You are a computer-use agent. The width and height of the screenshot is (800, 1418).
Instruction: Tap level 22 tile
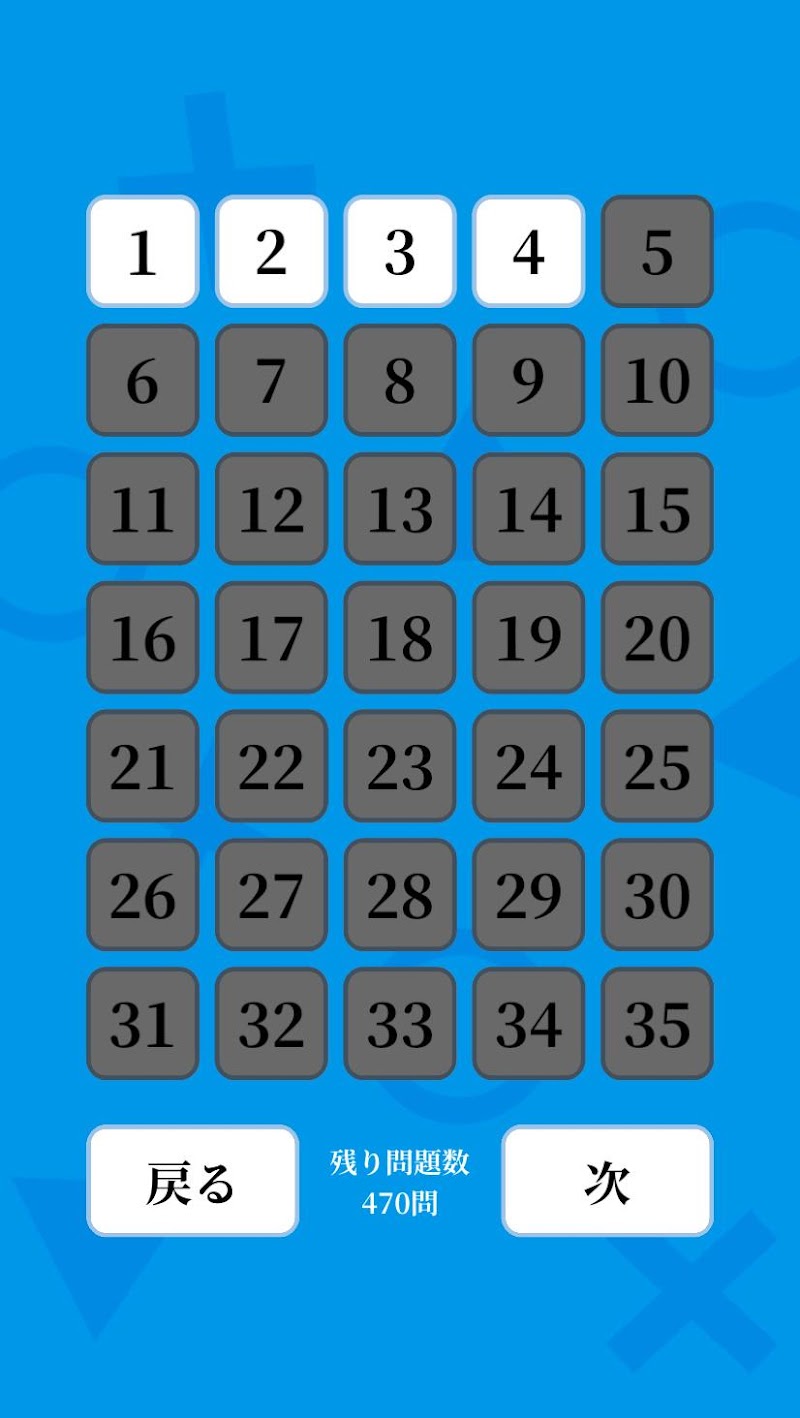pos(271,766)
